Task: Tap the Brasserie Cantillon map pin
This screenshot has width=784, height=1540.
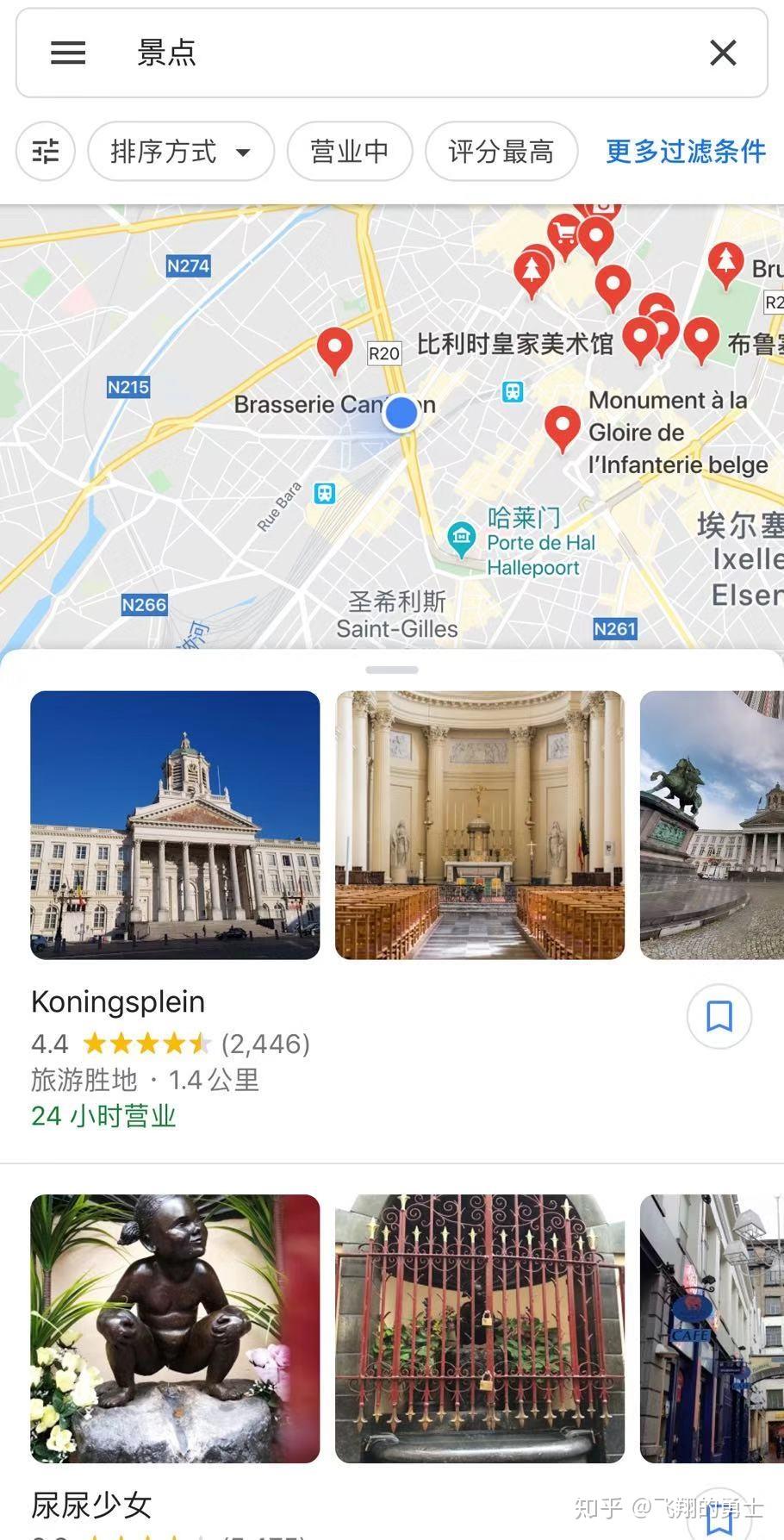Action: (x=334, y=348)
